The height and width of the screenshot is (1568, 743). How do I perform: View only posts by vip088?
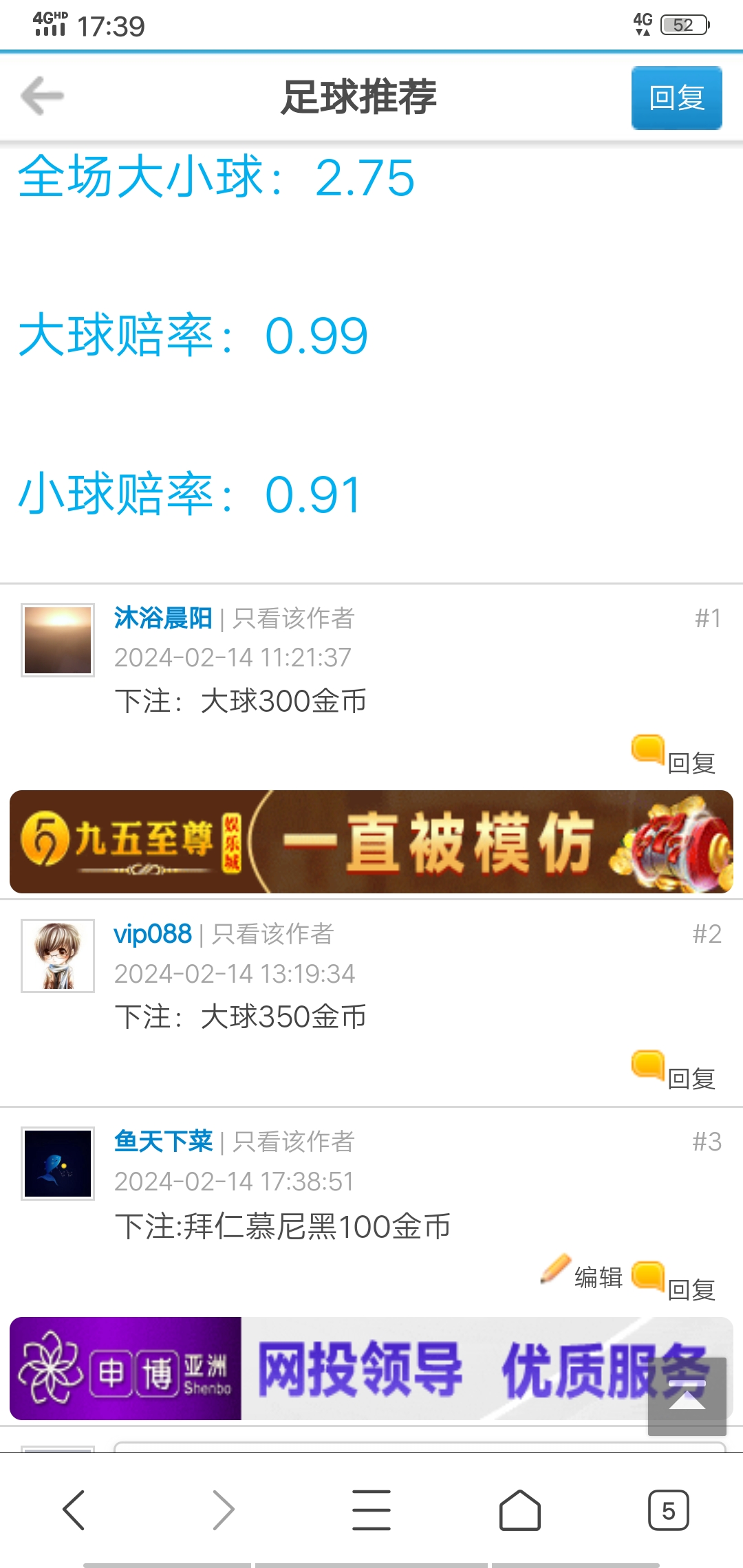point(273,934)
